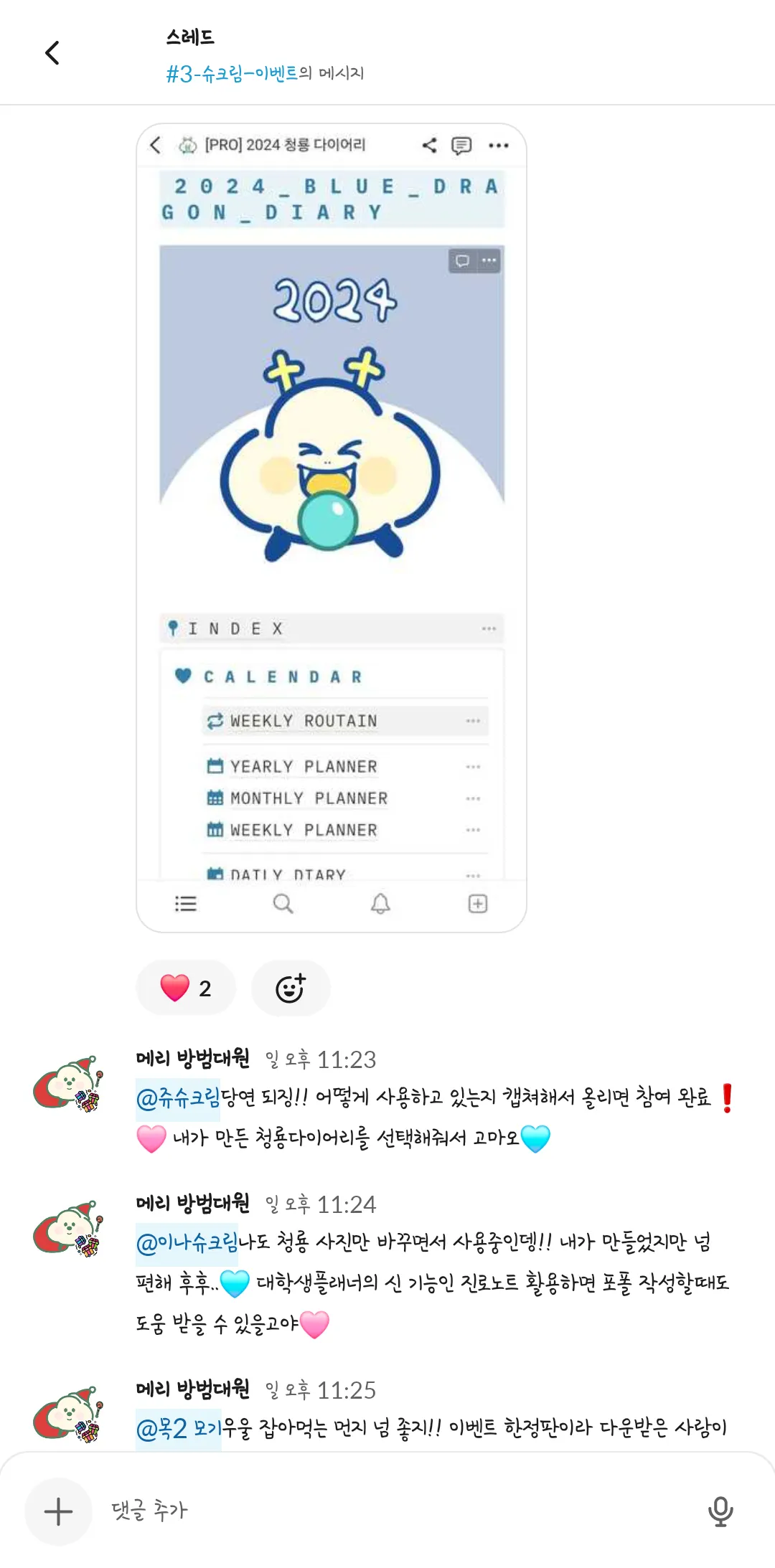Viewport: 775px width, 1568px height.
Task: Open the @이나슈크림 mention
Action: 187,1243
